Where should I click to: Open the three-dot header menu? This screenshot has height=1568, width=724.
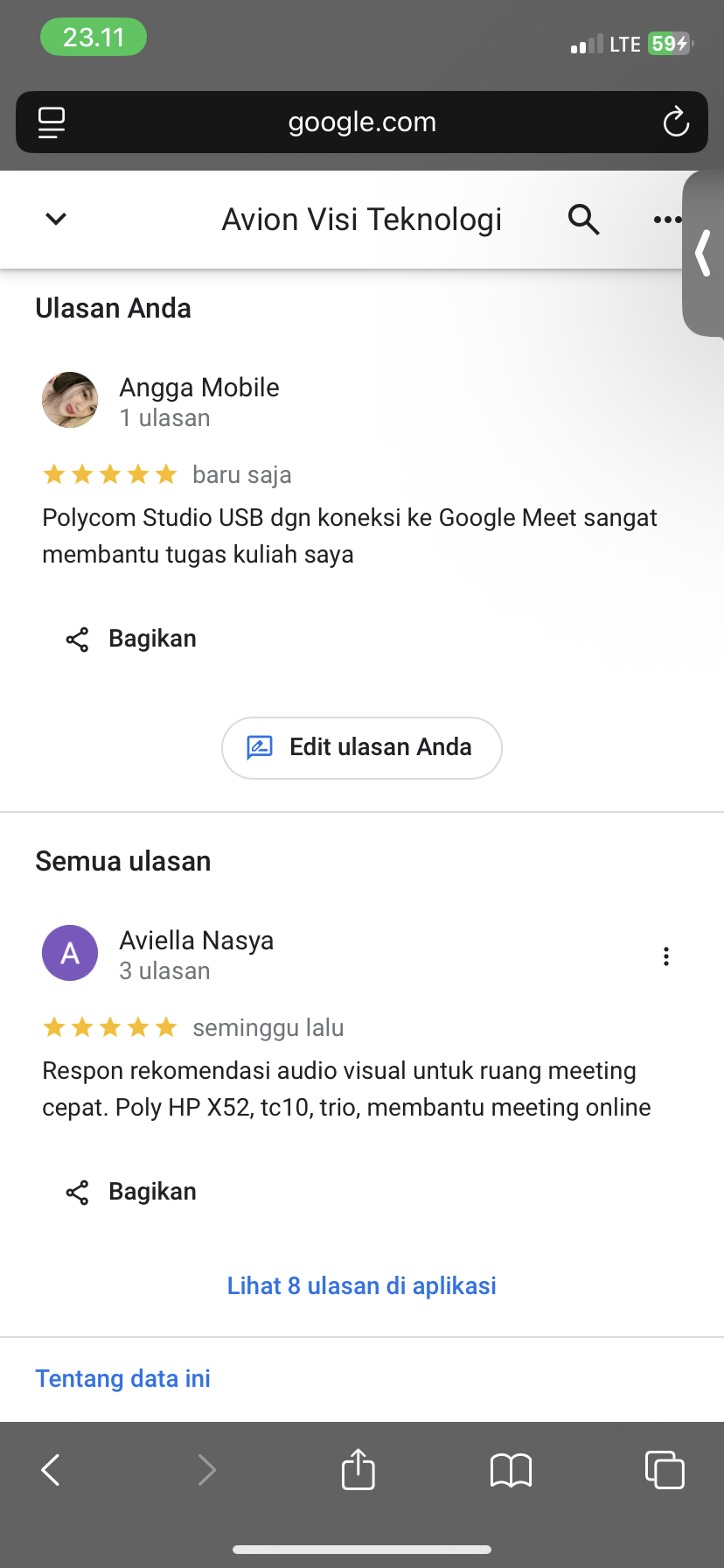click(x=667, y=220)
